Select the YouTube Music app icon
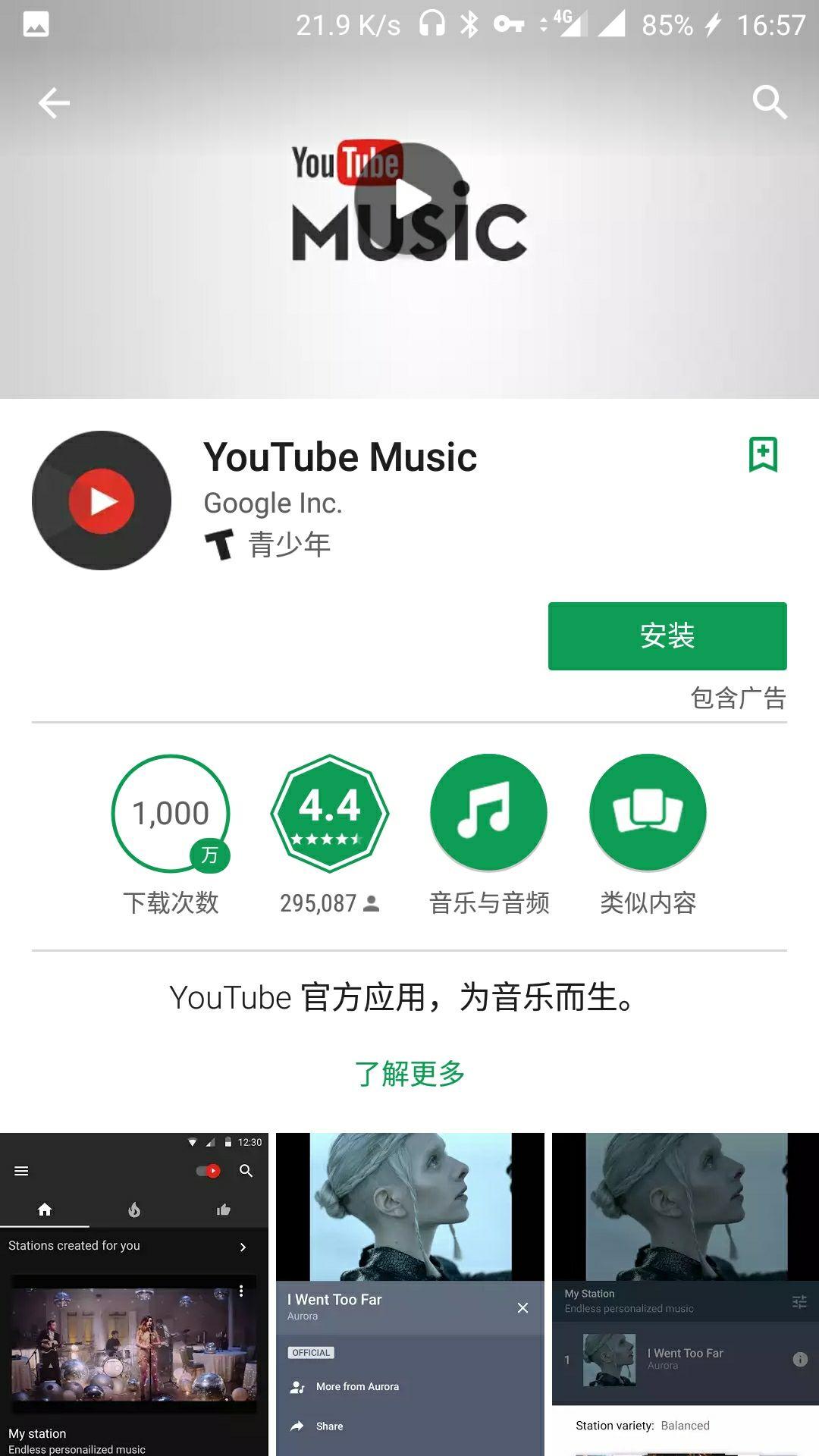This screenshot has width=819, height=1456. [x=101, y=500]
